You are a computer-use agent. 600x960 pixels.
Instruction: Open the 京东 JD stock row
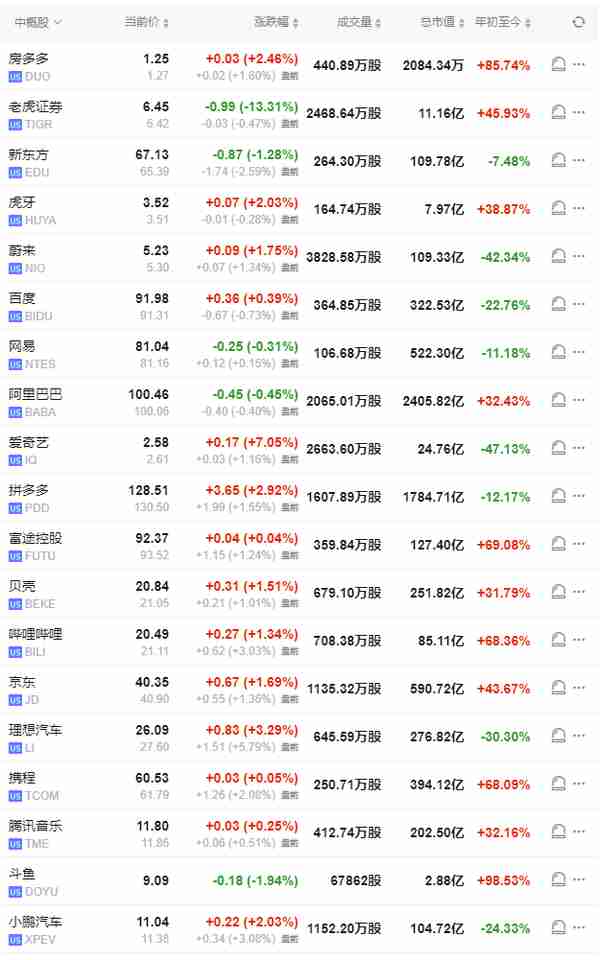point(300,689)
